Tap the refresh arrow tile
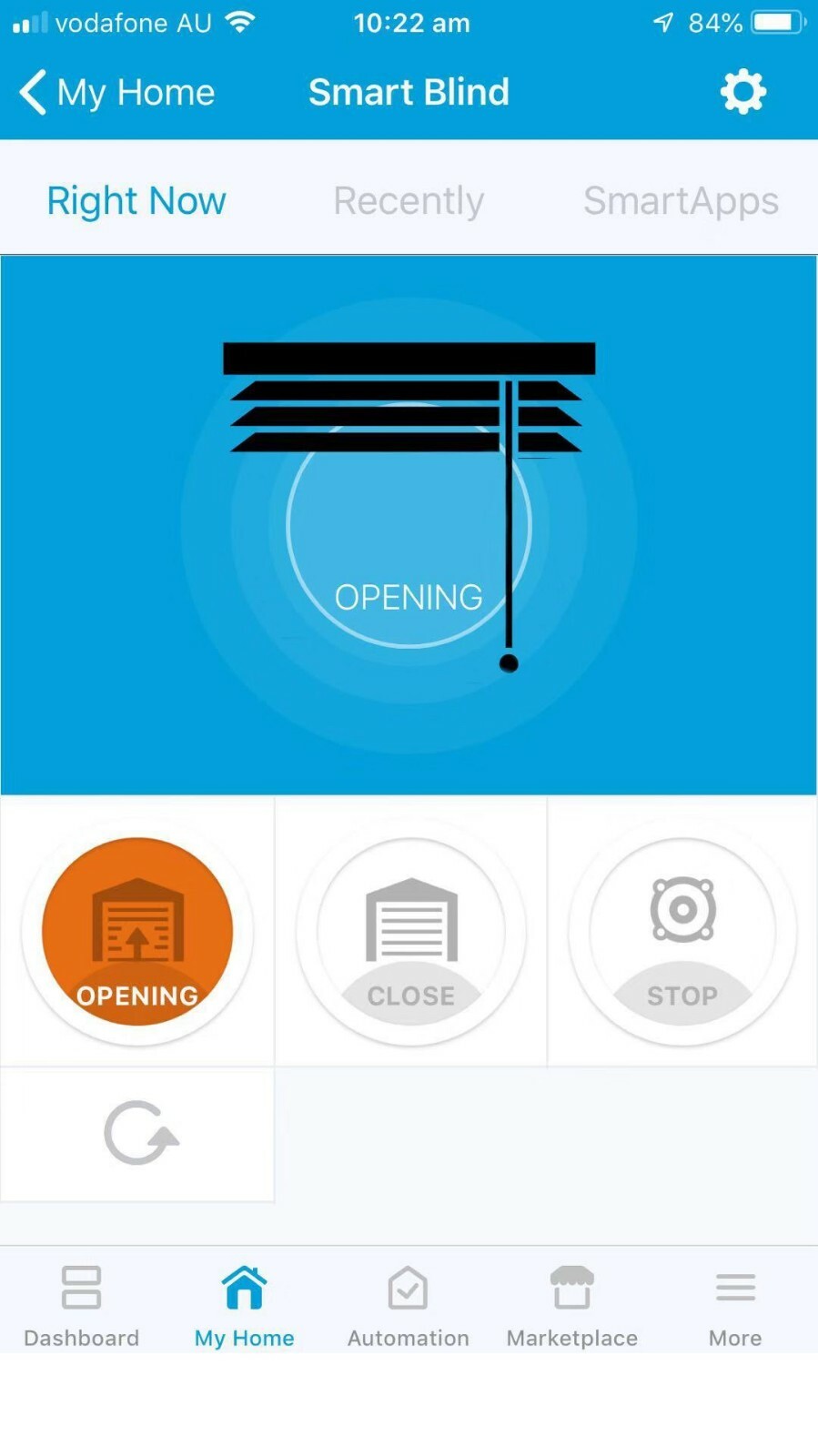This screenshot has height=1456, width=818. 137,1134
